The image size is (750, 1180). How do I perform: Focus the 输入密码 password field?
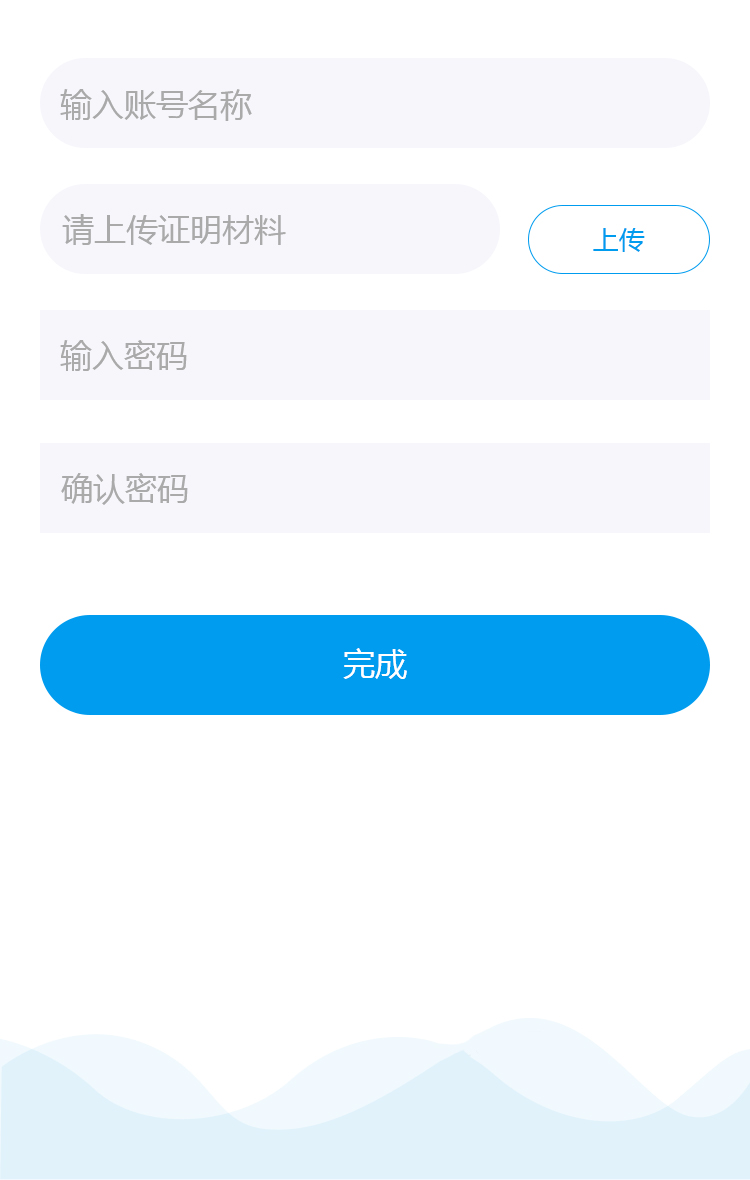coord(375,355)
